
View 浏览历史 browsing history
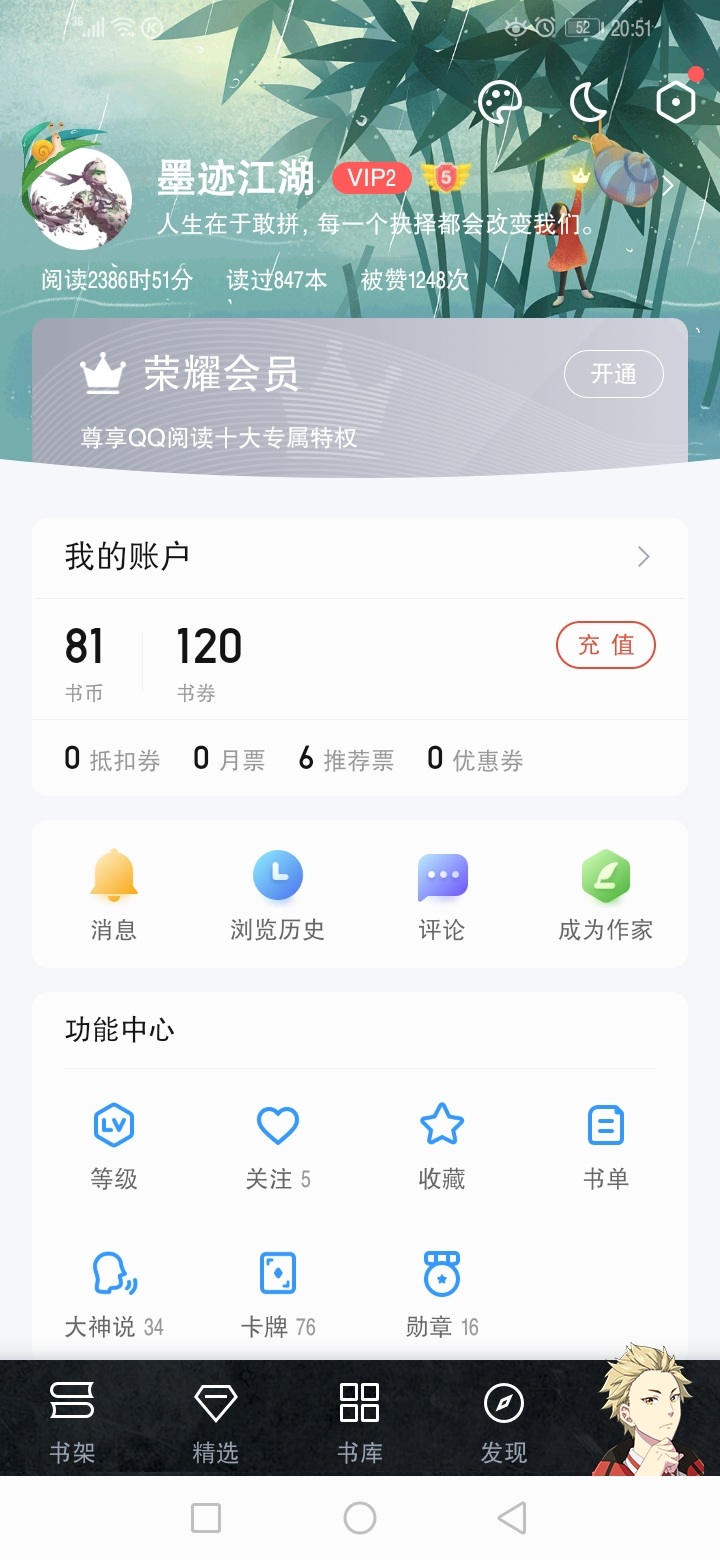[x=277, y=894]
